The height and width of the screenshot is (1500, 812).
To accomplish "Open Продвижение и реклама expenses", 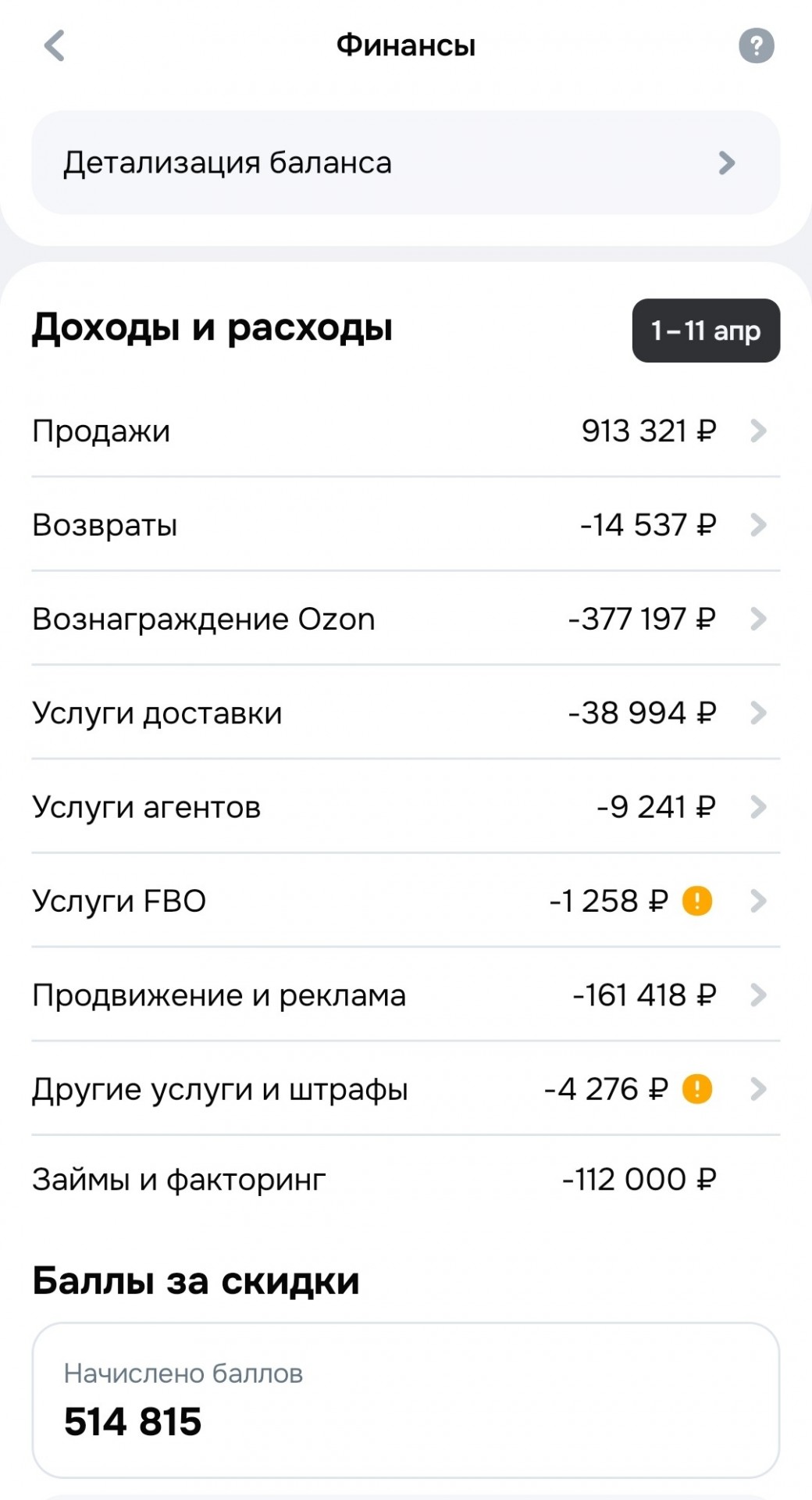I will pyautogui.click(x=405, y=995).
